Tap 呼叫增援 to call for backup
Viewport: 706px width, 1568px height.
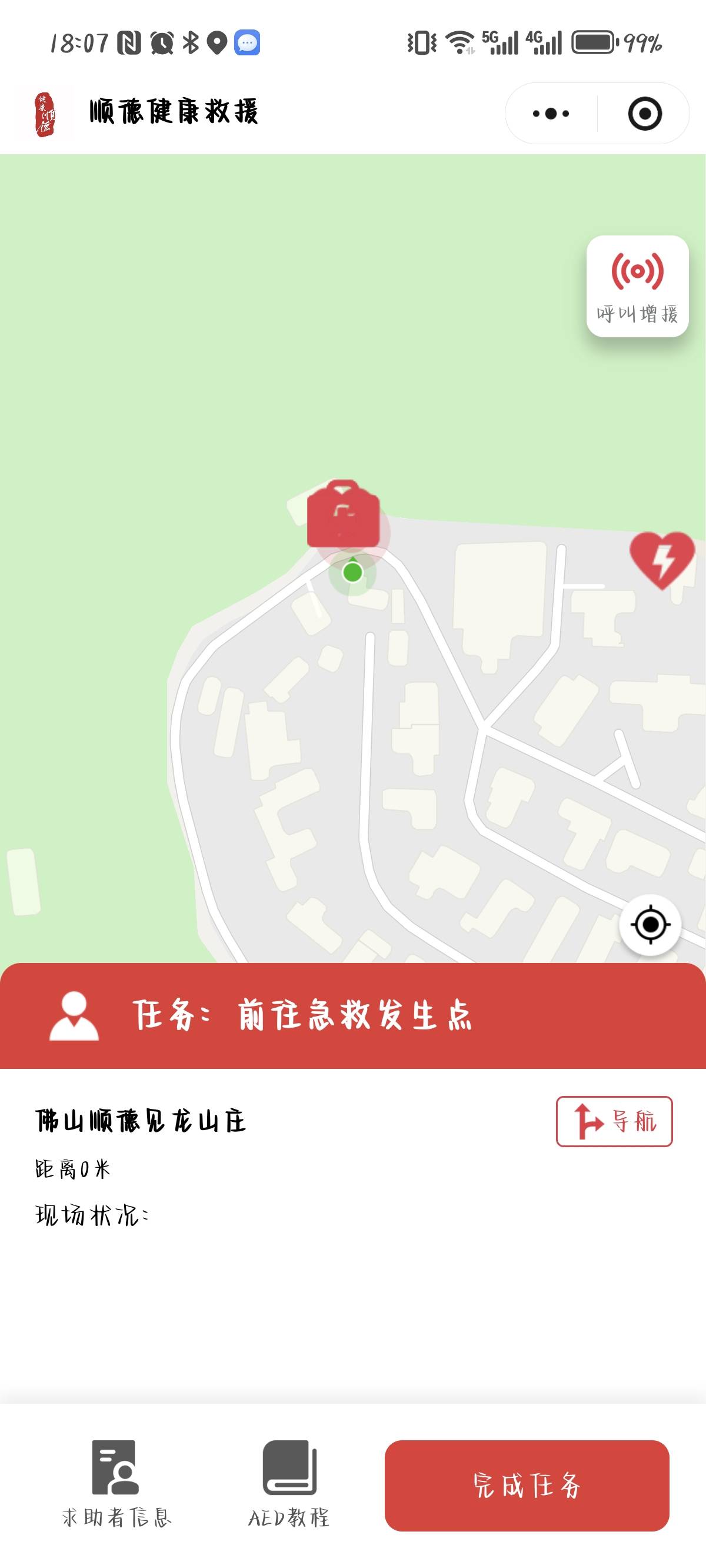[x=637, y=286]
